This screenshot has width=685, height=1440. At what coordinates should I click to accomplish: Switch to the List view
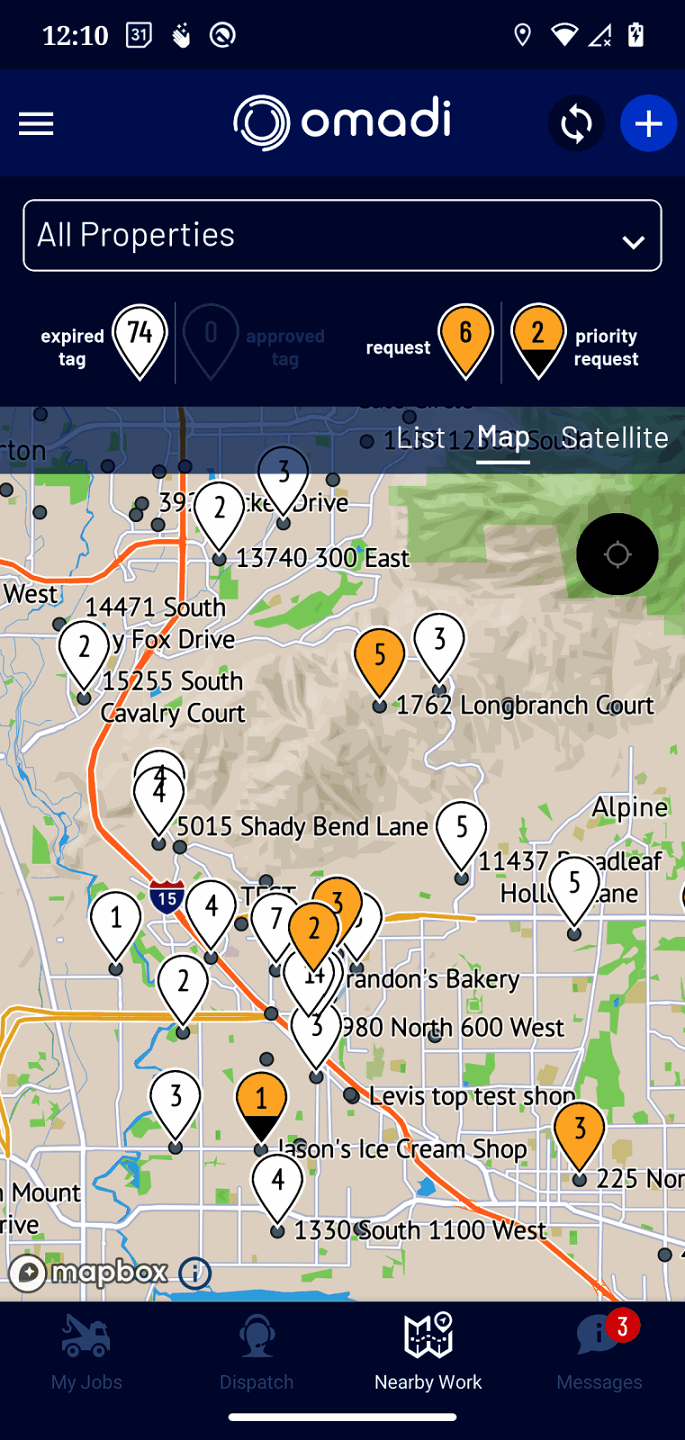[x=421, y=437]
